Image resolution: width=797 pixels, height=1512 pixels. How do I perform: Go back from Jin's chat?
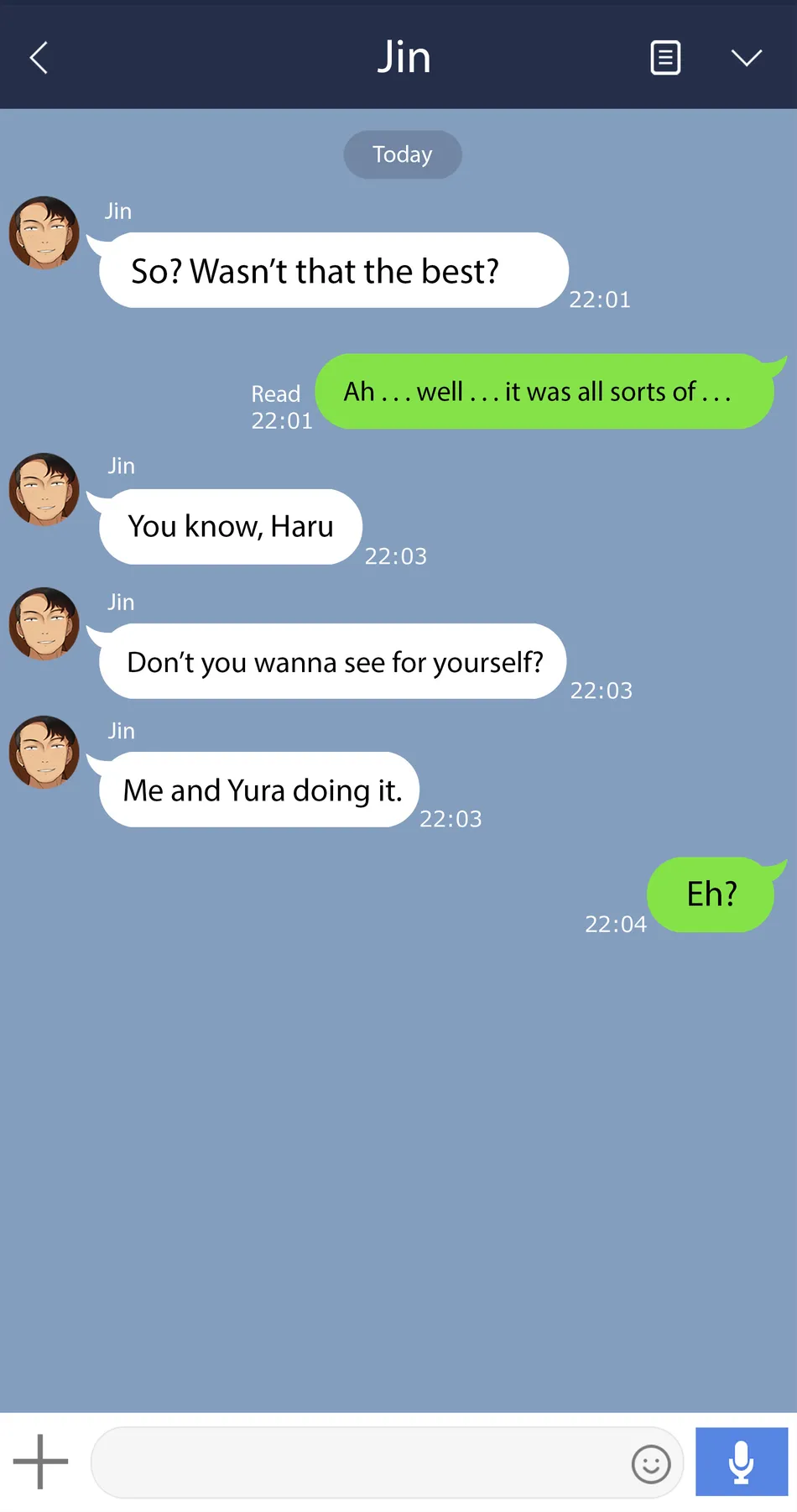pyautogui.click(x=39, y=58)
